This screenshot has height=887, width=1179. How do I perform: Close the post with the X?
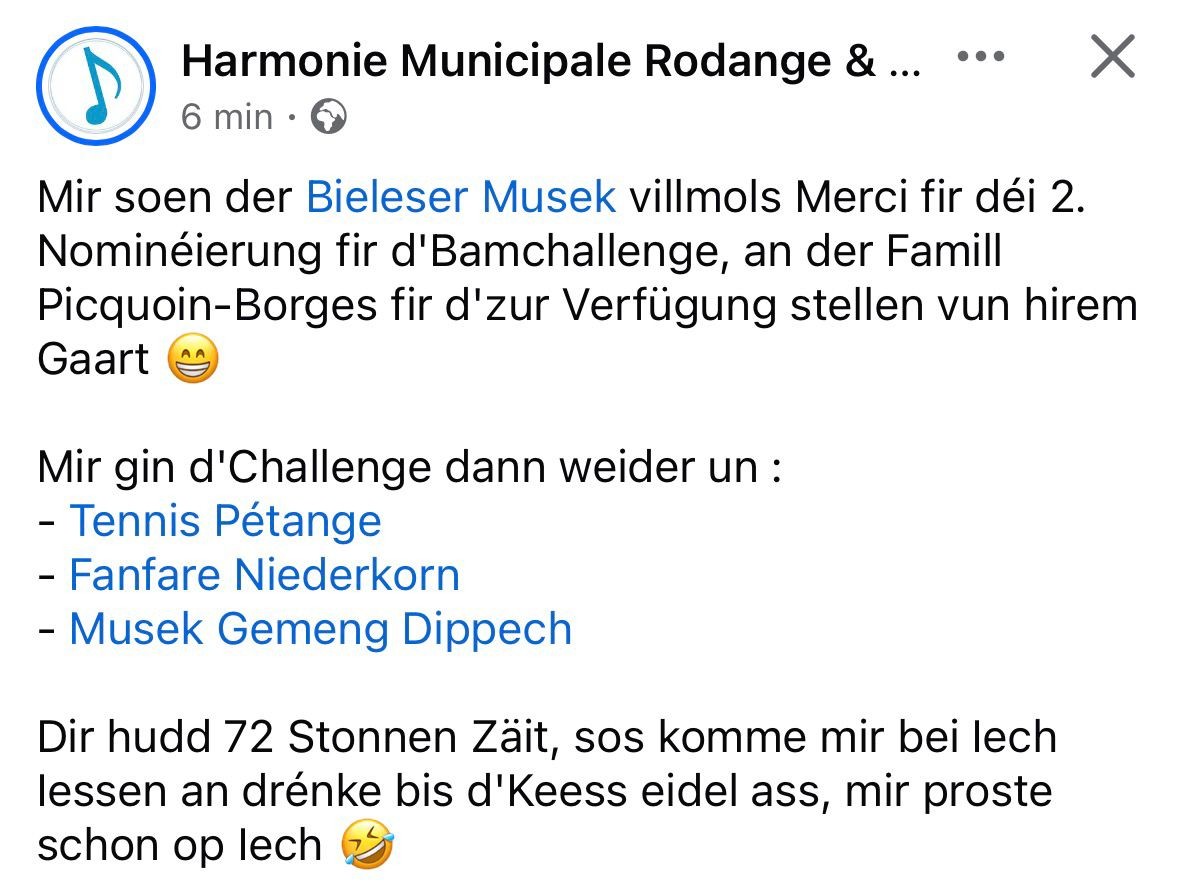coord(1112,57)
